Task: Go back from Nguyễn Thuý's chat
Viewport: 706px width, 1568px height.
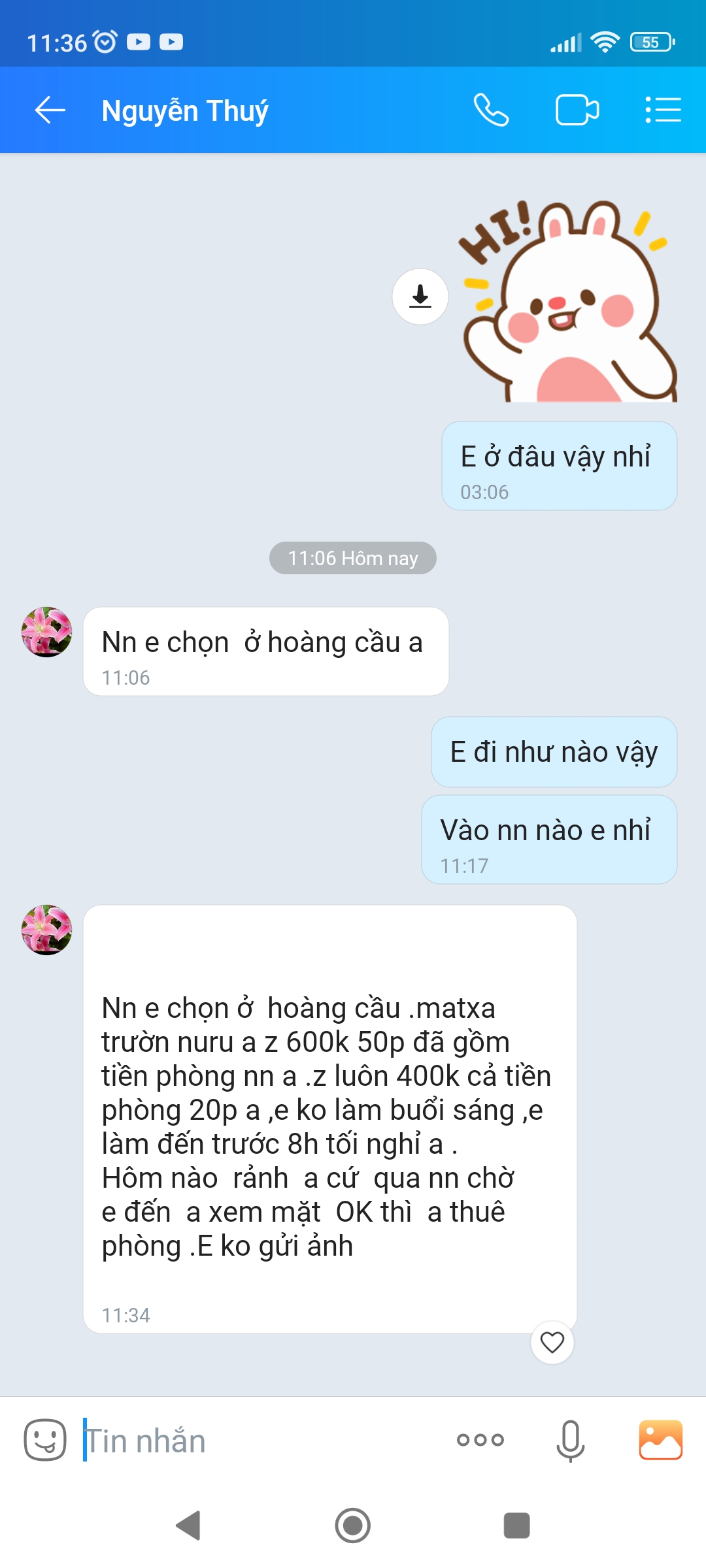Action: (50, 110)
